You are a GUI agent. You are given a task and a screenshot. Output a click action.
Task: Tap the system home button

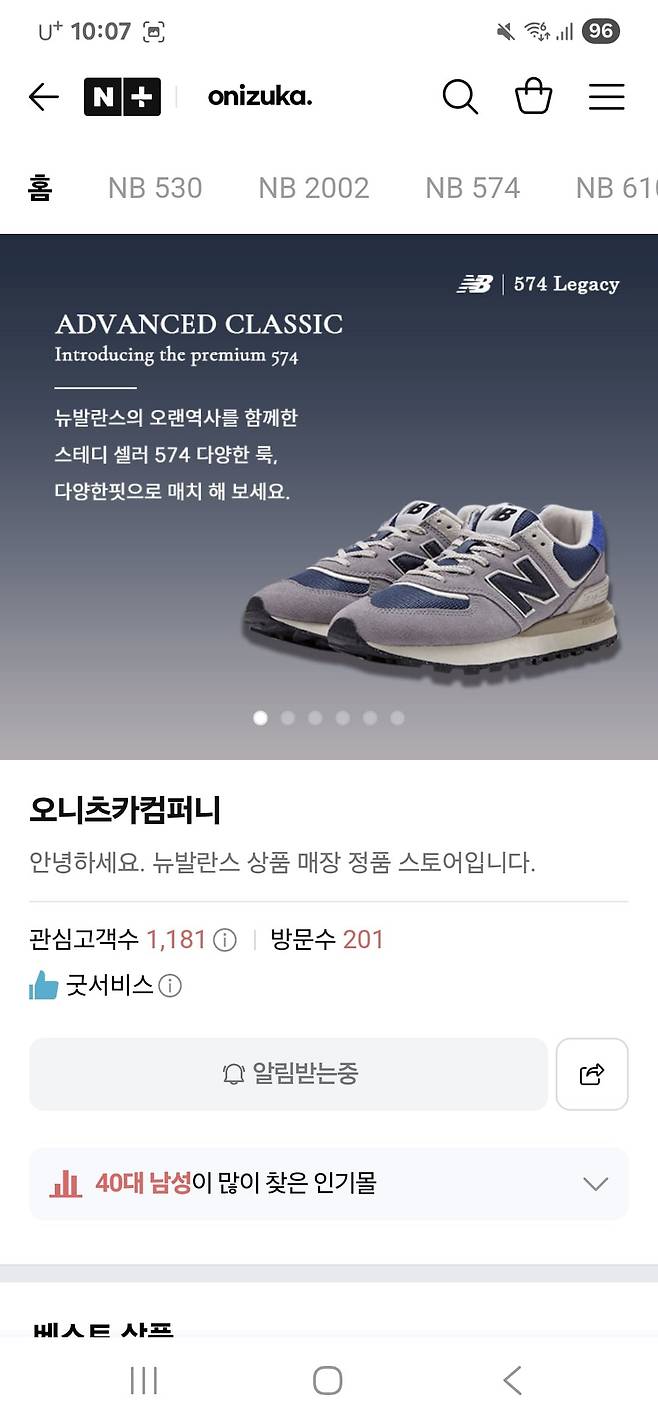[x=328, y=1381]
